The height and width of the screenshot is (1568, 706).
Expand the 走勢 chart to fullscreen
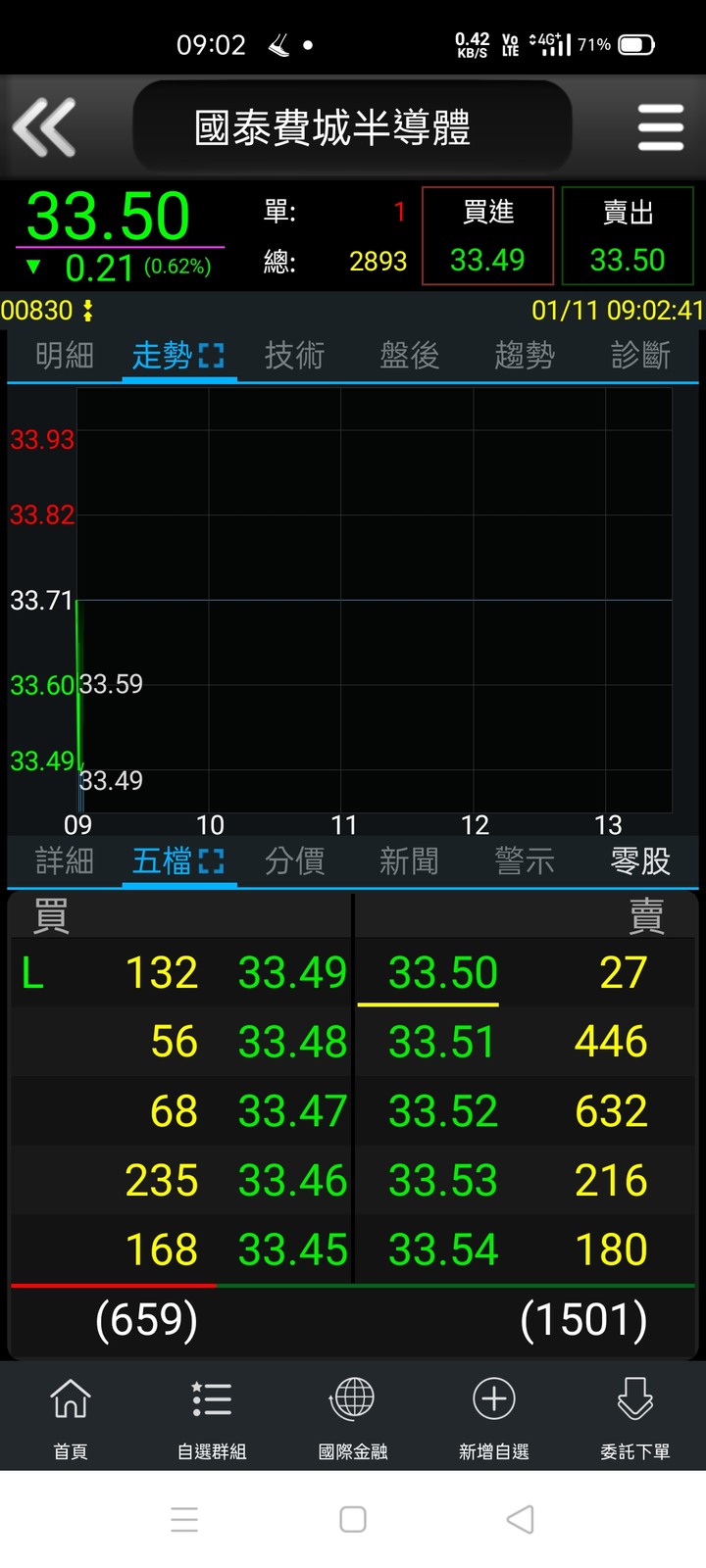pyautogui.click(x=211, y=355)
